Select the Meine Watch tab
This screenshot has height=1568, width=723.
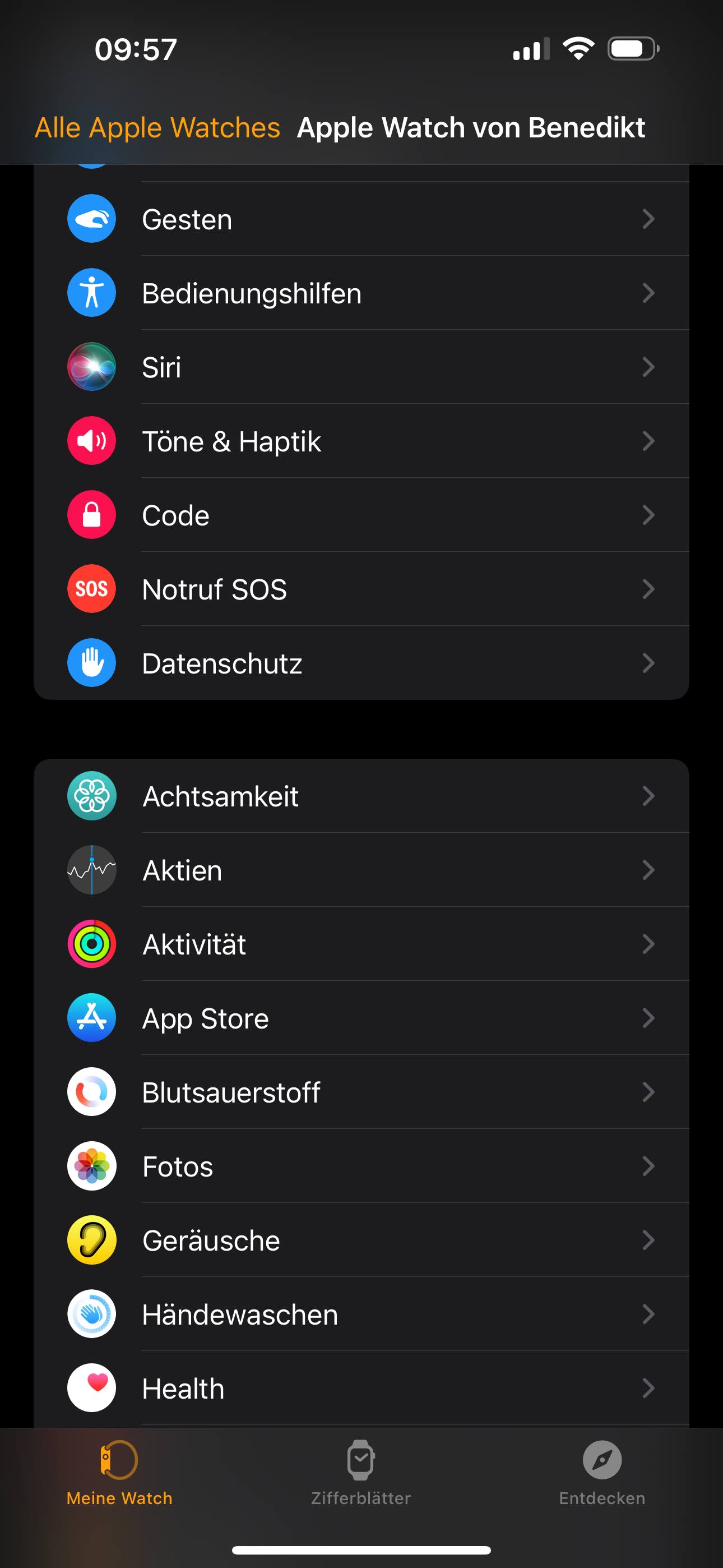point(119,1473)
